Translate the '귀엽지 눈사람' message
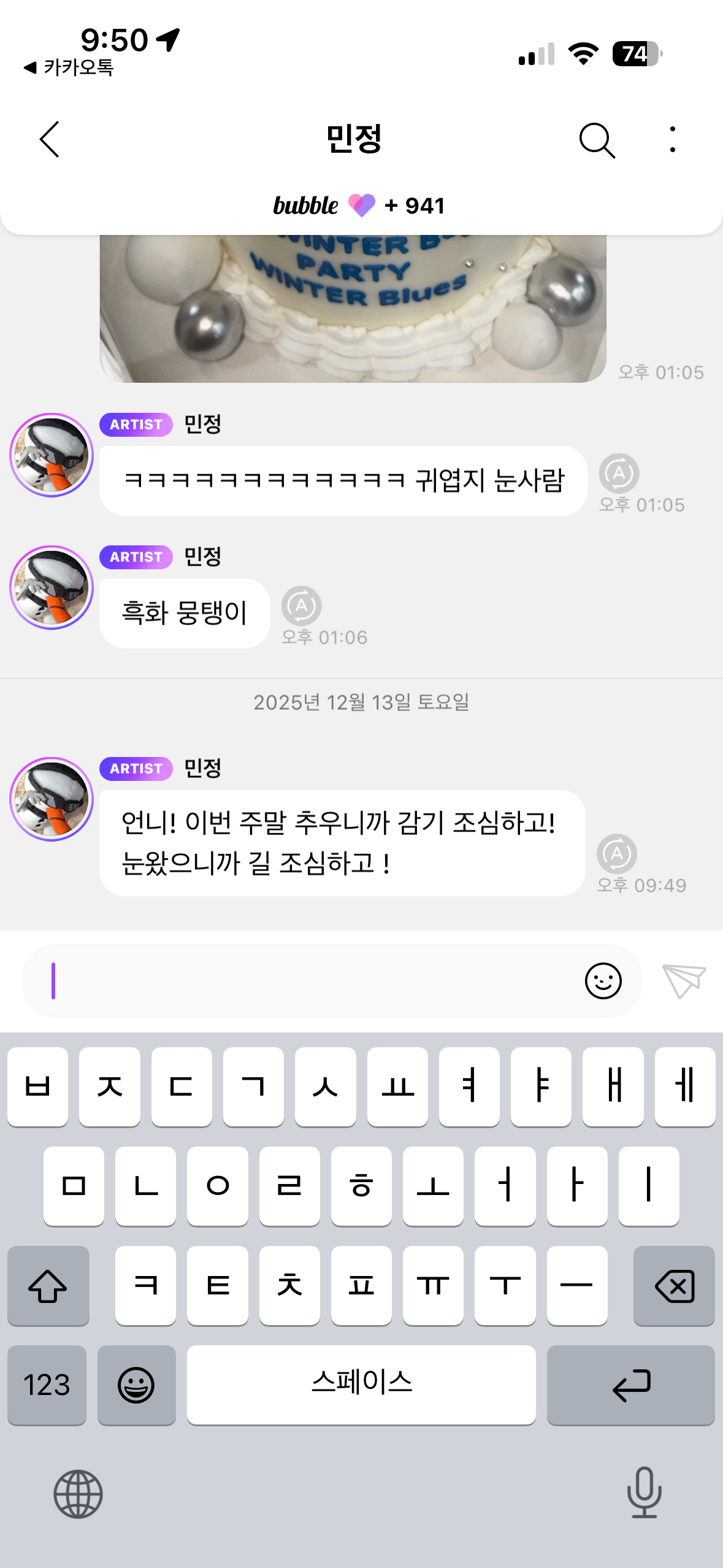This screenshot has height=1568, width=723. (x=619, y=474)
